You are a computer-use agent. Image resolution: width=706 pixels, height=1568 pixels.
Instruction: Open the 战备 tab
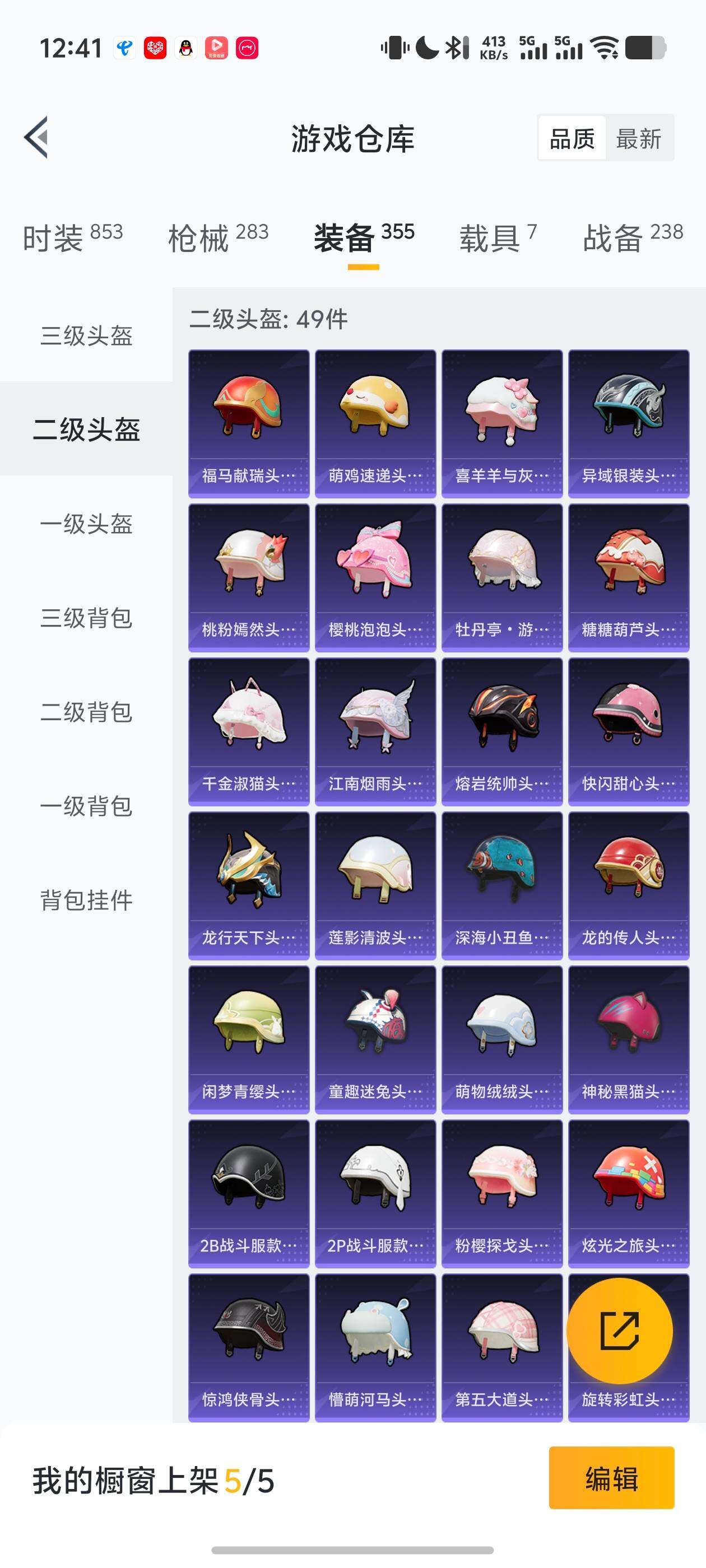tap(613, 237)
